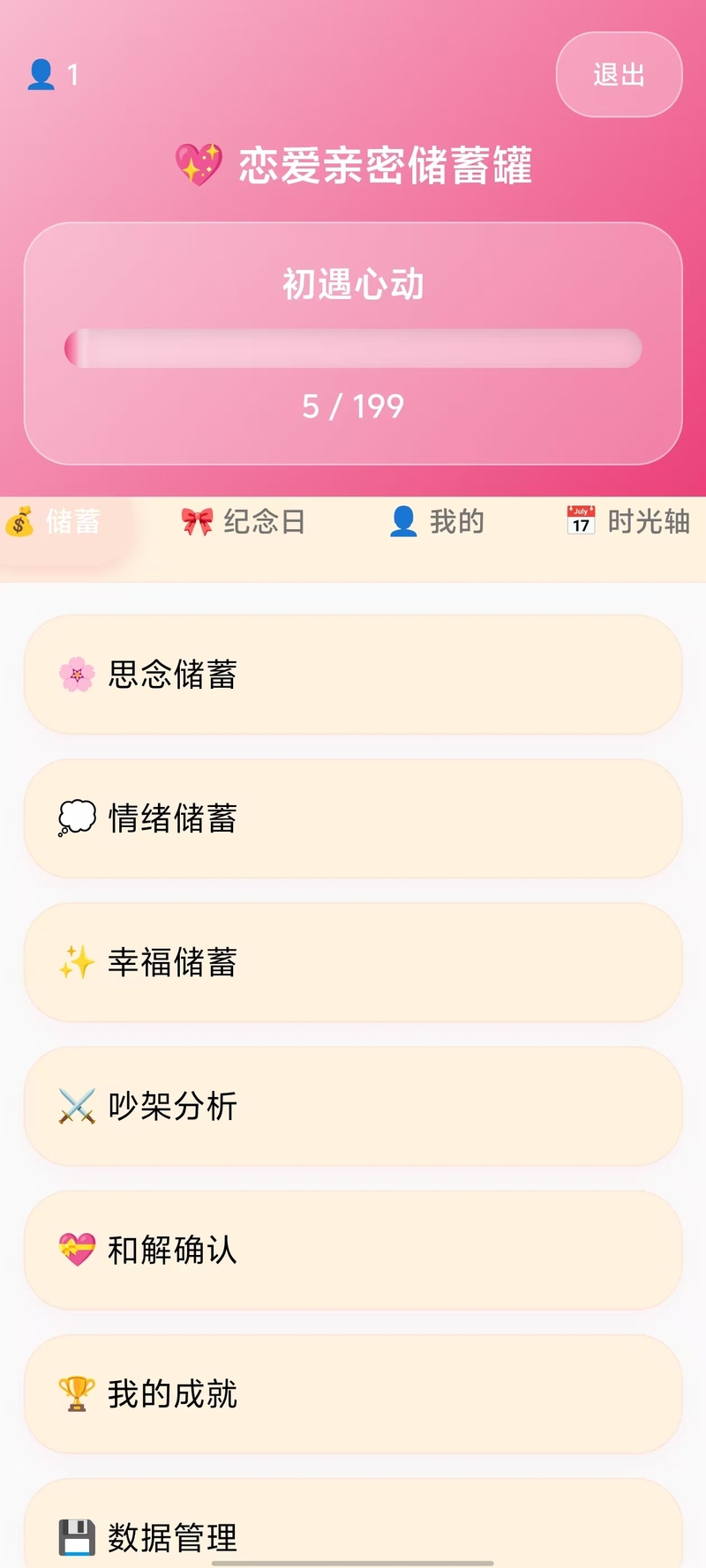Tap the 退出 logout button
This screenshot has width=706, height=1568.
point(619,75)
